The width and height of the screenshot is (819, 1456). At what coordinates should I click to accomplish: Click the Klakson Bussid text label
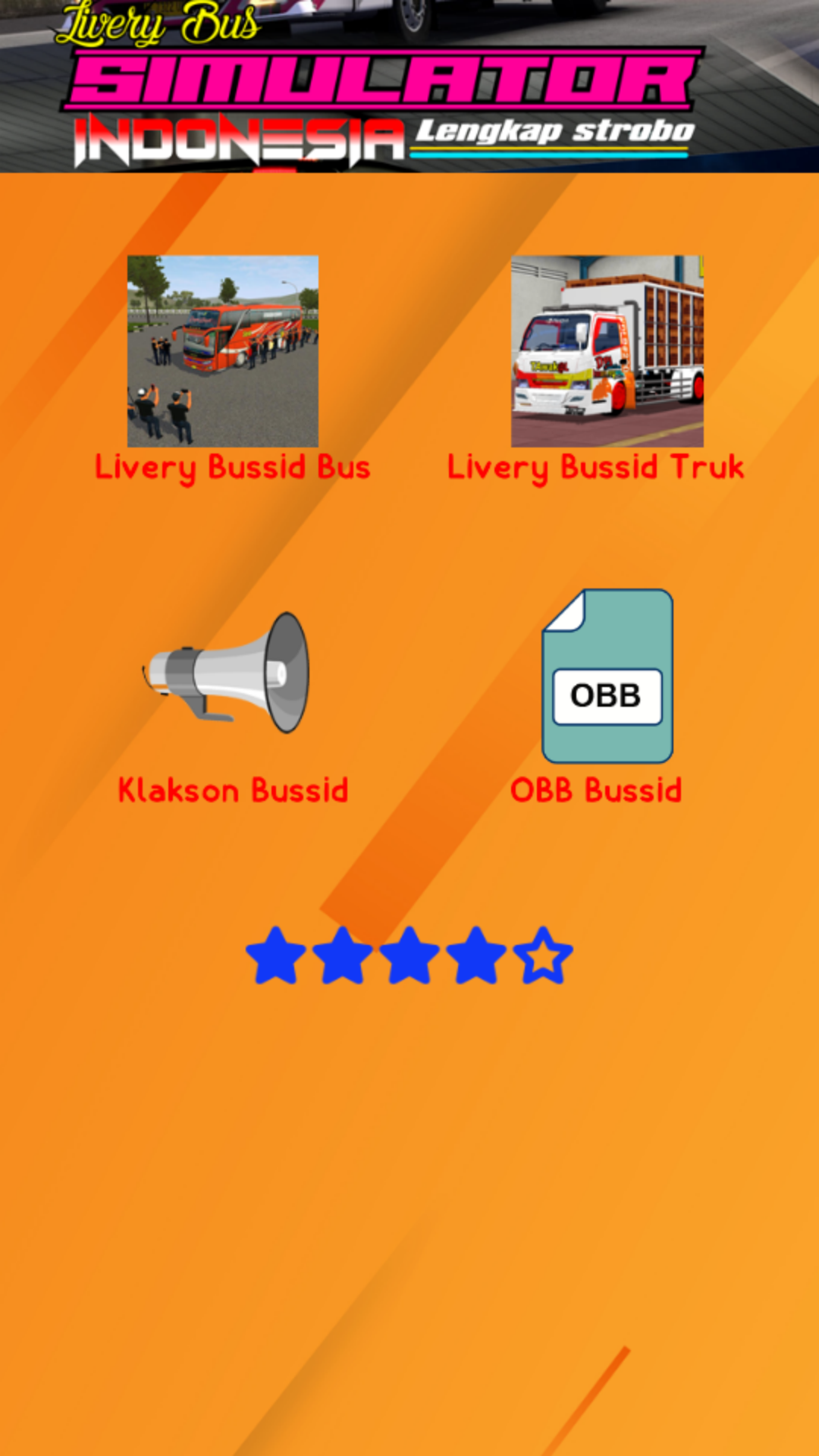pyautogui.click(x=231, y=790)
